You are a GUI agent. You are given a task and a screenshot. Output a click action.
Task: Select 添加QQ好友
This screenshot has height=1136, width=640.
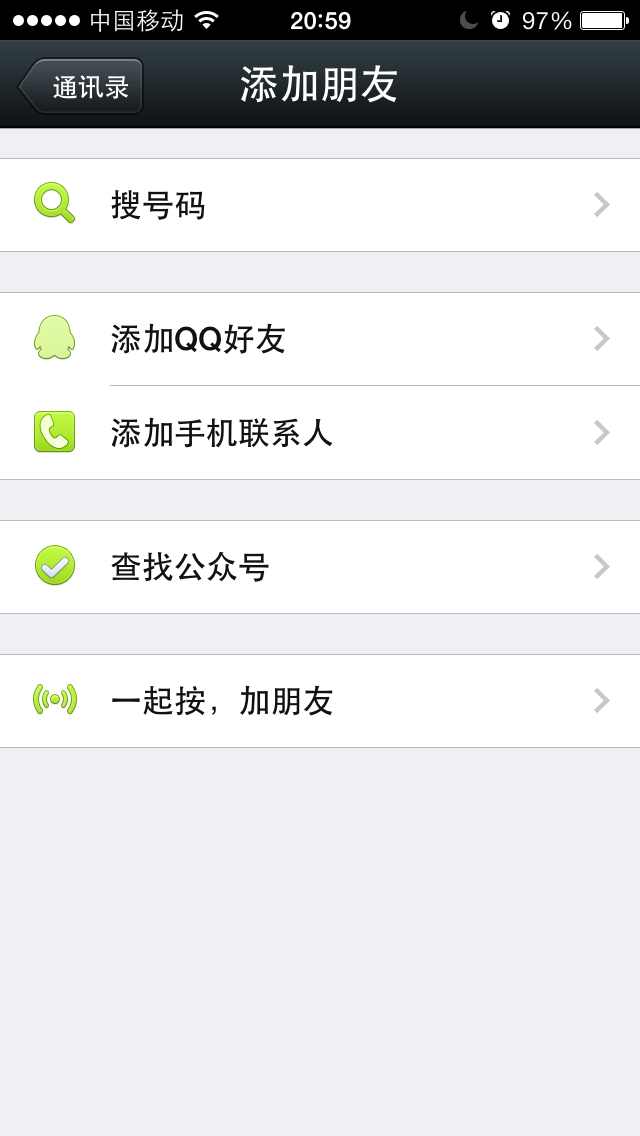tap(320, 339)
